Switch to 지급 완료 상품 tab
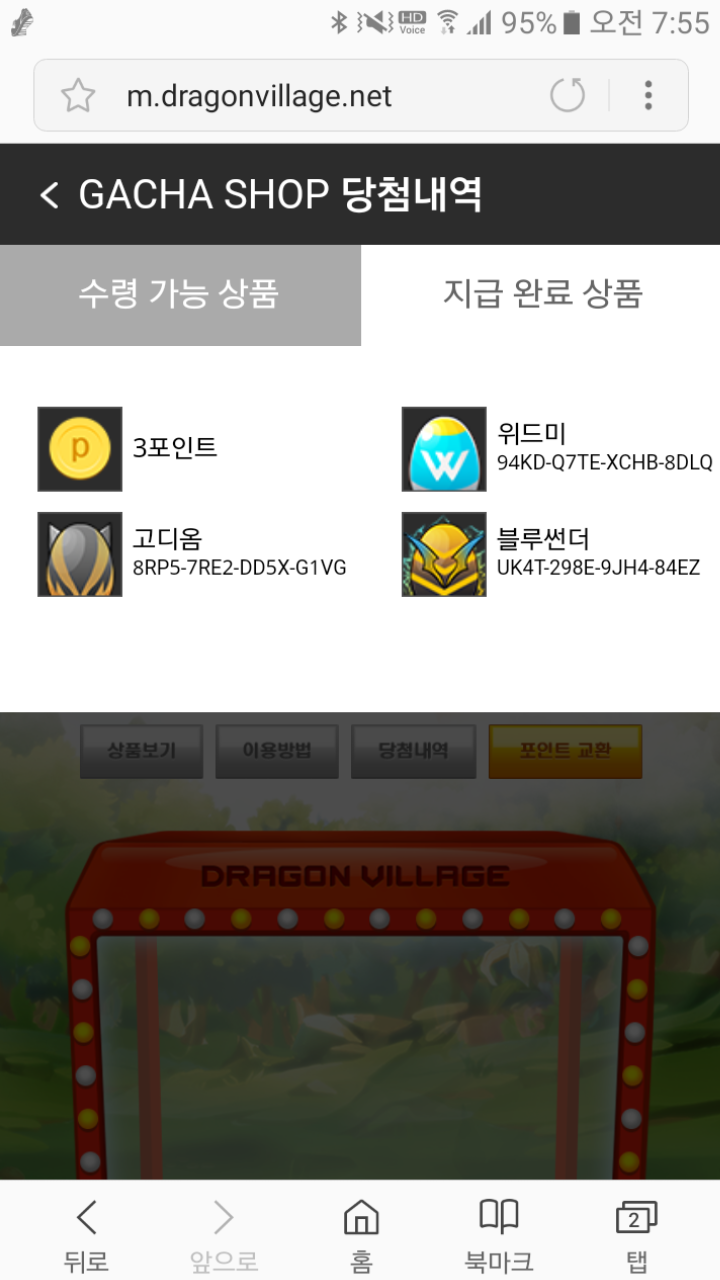The width and height of the screenshot is (720, 1280). (541, 295)
